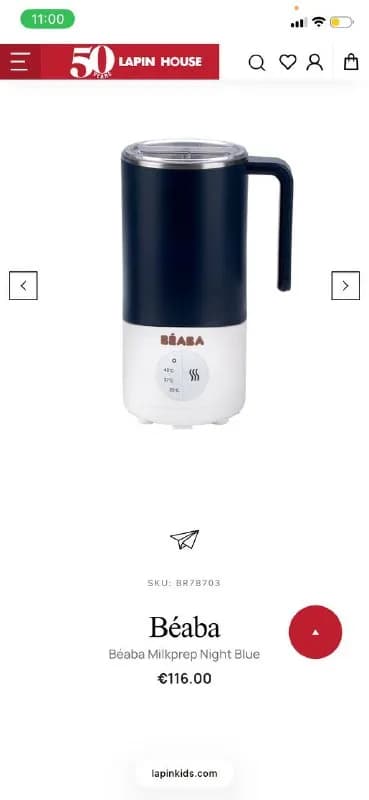This screenshot has height=800, width=369.
Task: Open the account profile icon
Action: click(x=314, y=62)
